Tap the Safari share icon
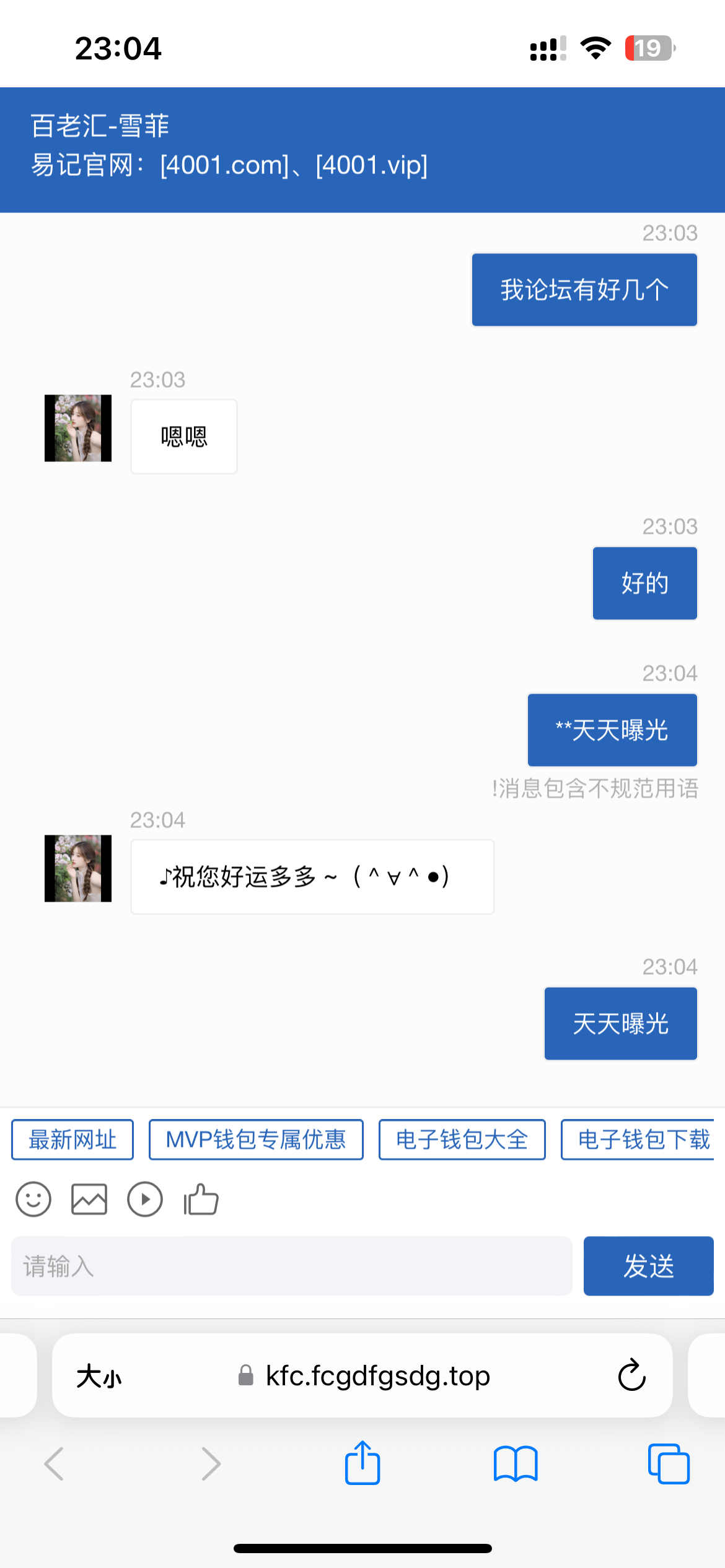 tap(362, 1463)
